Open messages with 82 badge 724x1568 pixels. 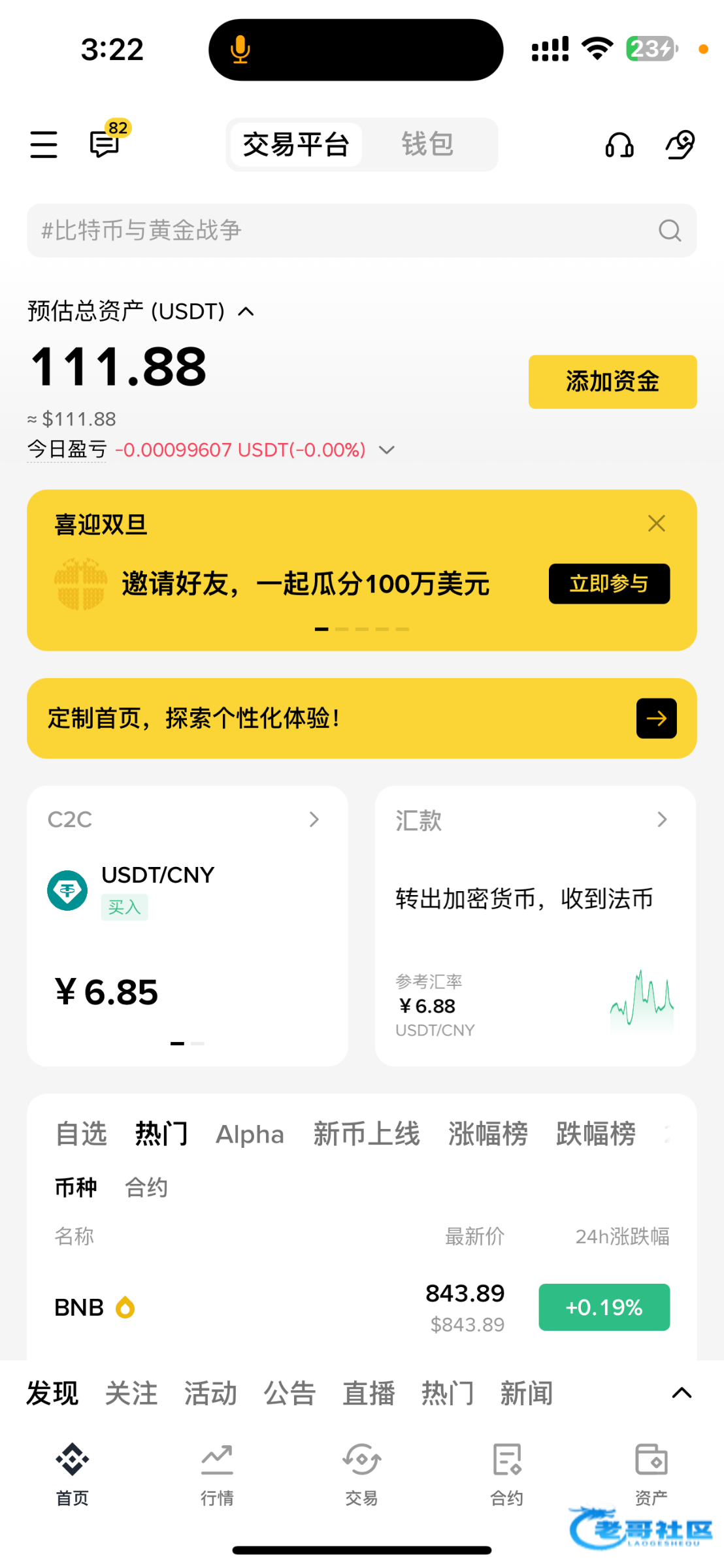coord(105,143)
